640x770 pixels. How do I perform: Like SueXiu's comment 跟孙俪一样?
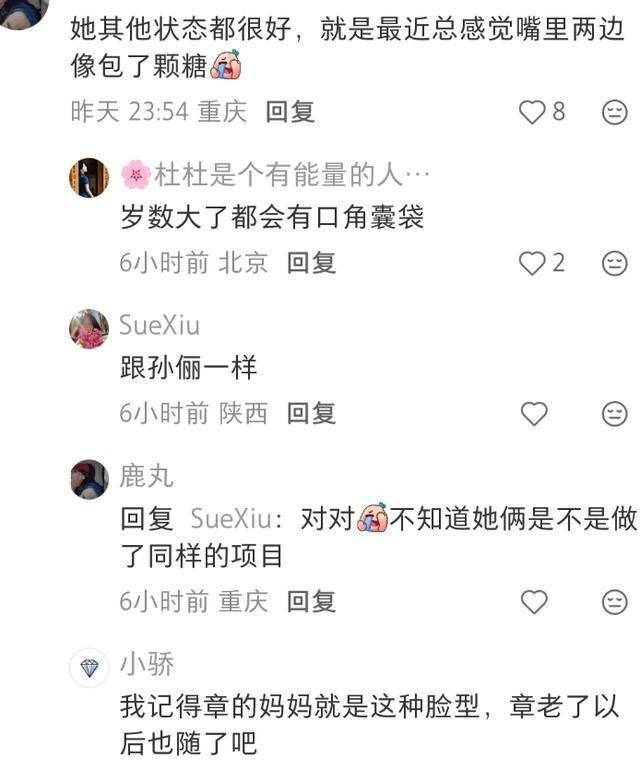pyautogui.click(x=534, y=413)
